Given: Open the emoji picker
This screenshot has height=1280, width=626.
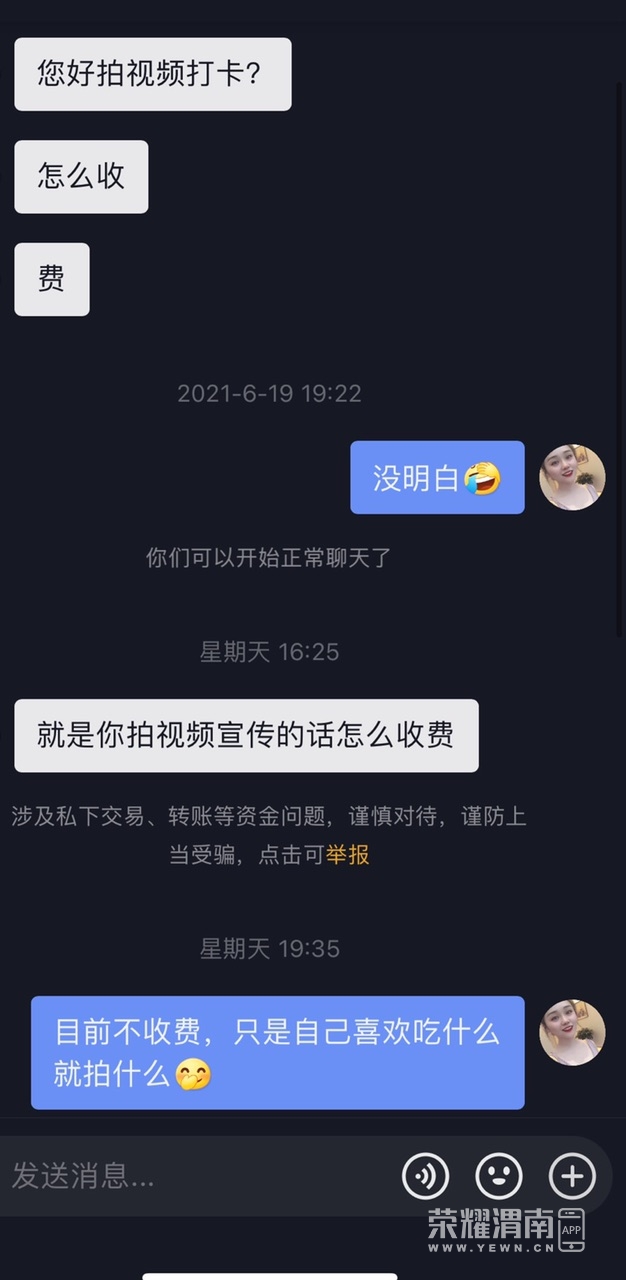Looking at the screenshot, I should click(498, 1176).
